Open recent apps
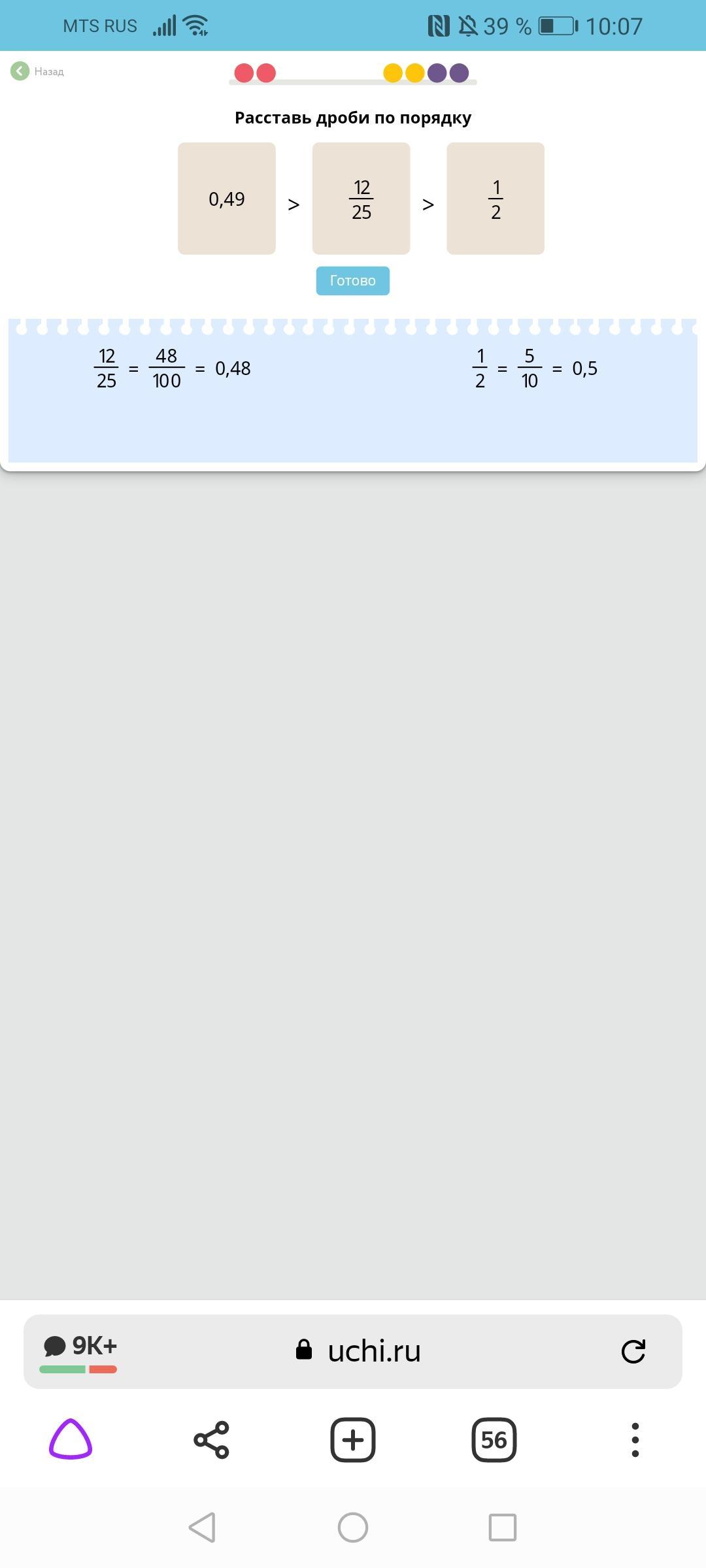 (503, 1527)
